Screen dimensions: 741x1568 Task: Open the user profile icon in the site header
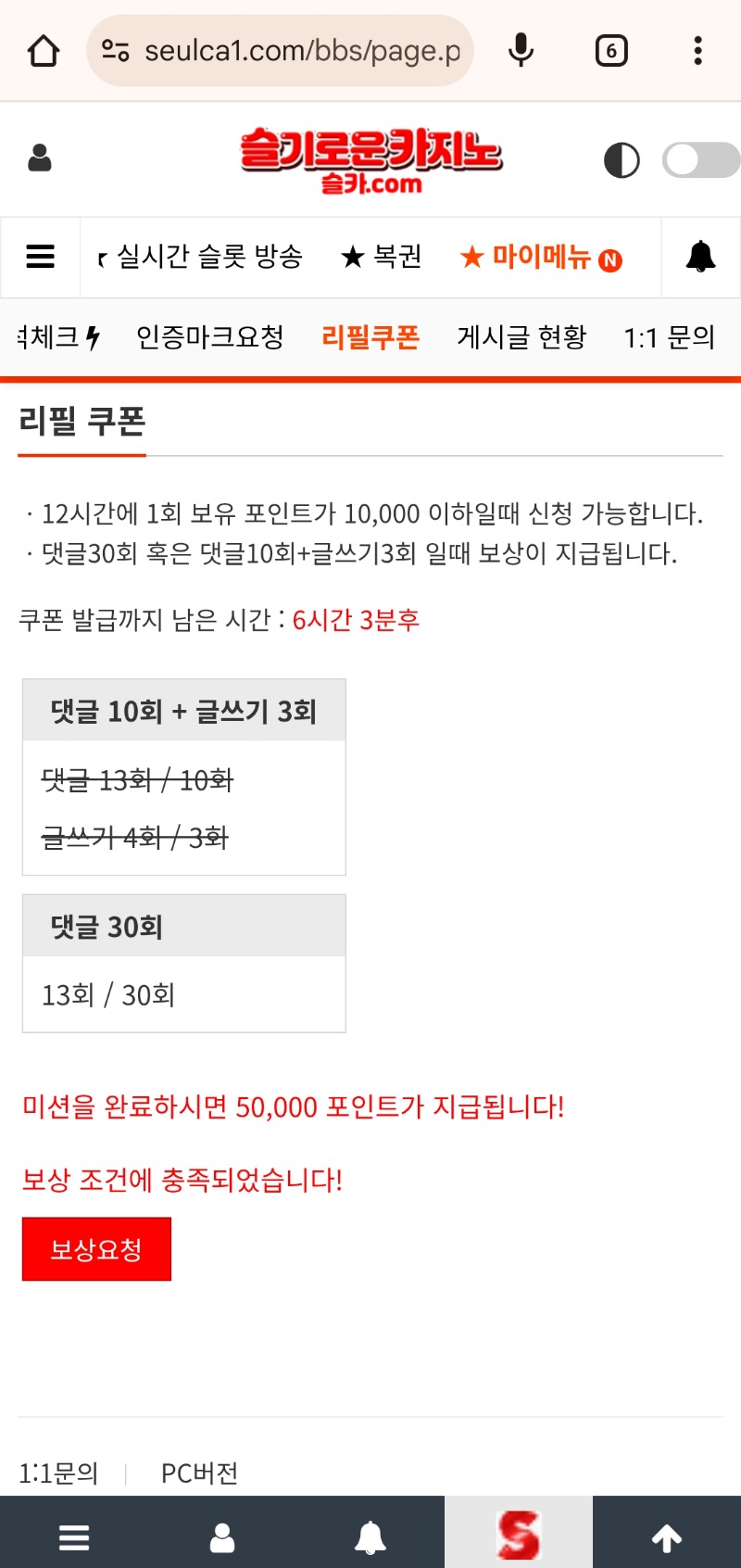[x=40, y=158]
